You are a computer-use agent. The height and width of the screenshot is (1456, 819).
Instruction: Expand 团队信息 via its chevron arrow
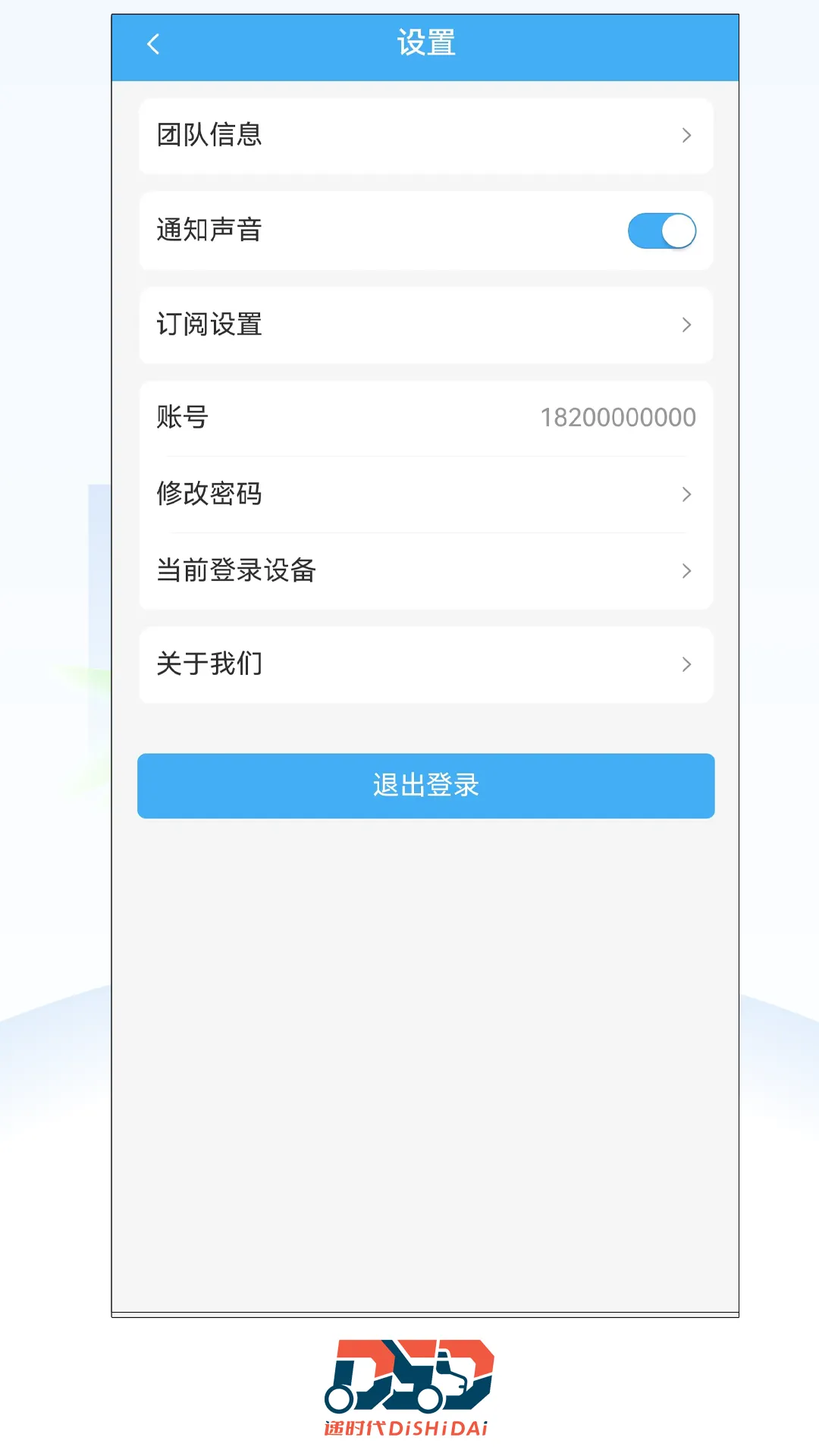coord(687,136)
